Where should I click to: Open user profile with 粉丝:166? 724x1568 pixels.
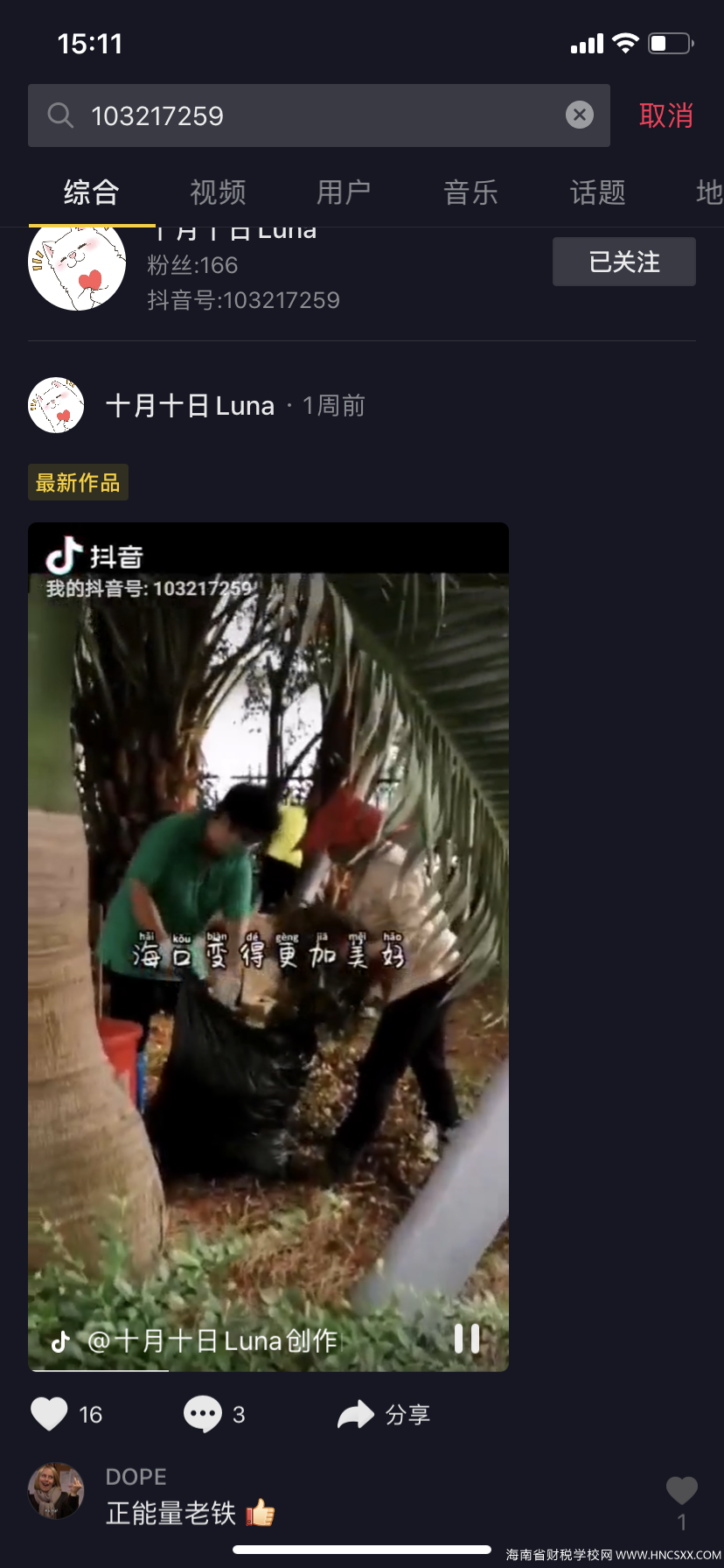pyautogui.click(x=245, y=266)
